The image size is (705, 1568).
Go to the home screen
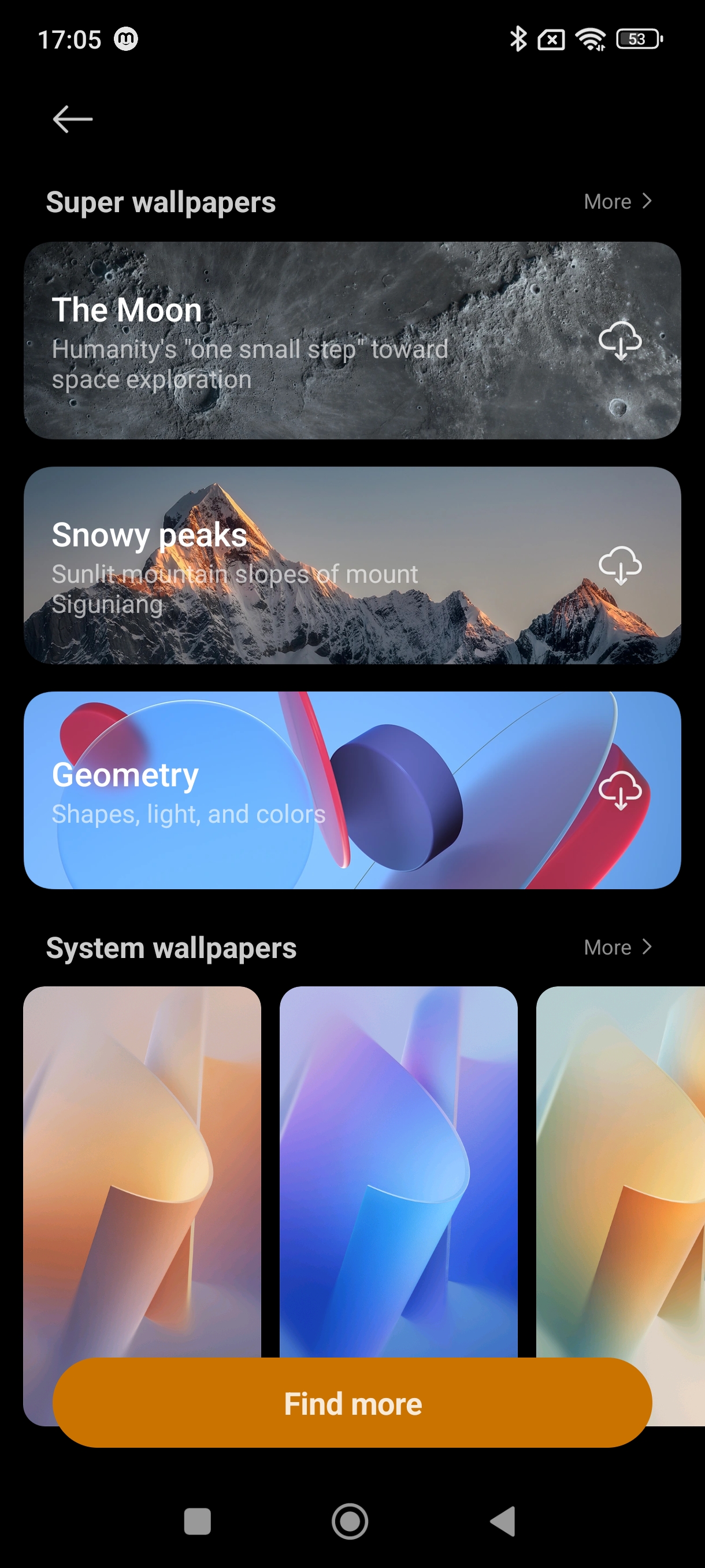coord(350,1521)
